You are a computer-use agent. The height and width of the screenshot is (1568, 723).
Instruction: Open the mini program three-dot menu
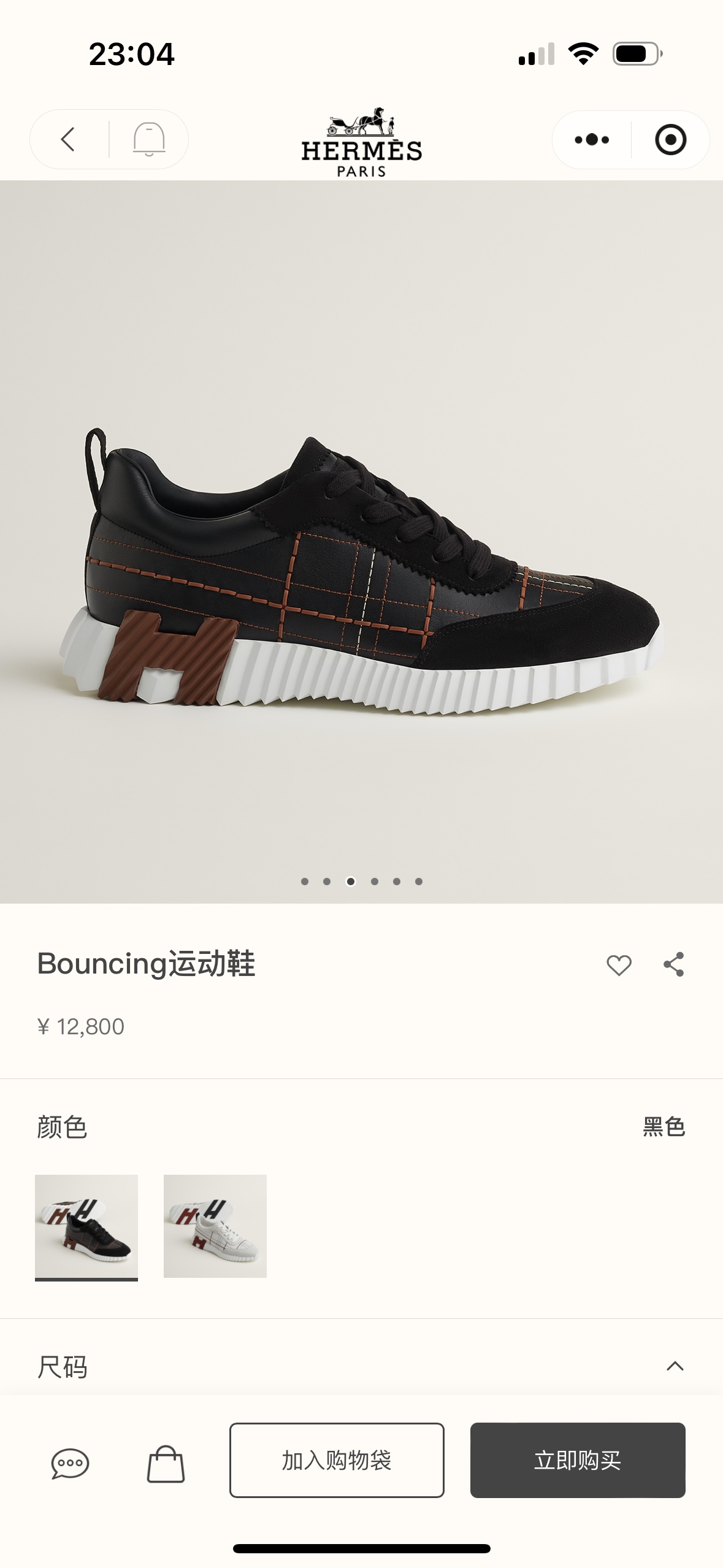tap(592, 140)
